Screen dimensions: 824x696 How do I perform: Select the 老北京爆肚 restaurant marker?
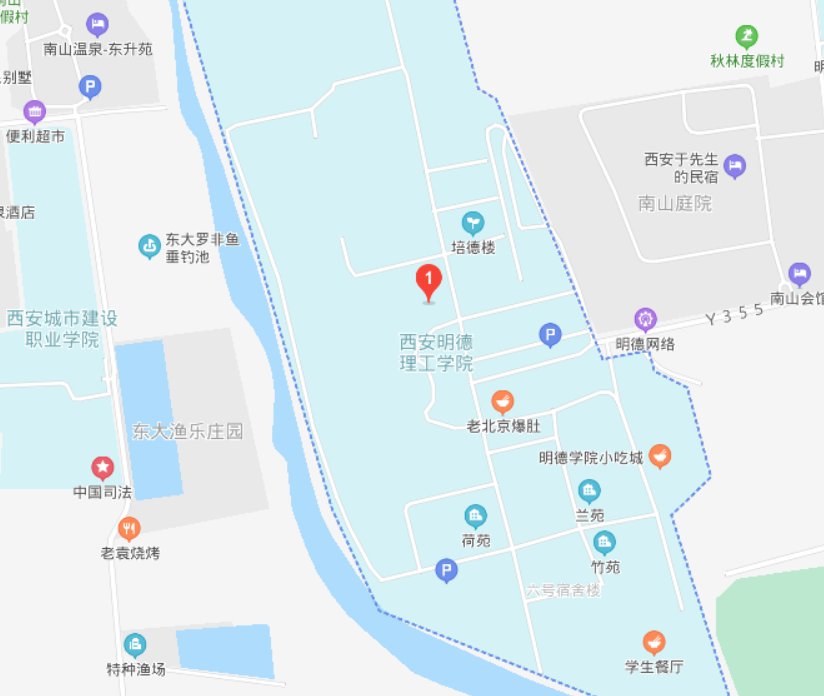point(503,402)
